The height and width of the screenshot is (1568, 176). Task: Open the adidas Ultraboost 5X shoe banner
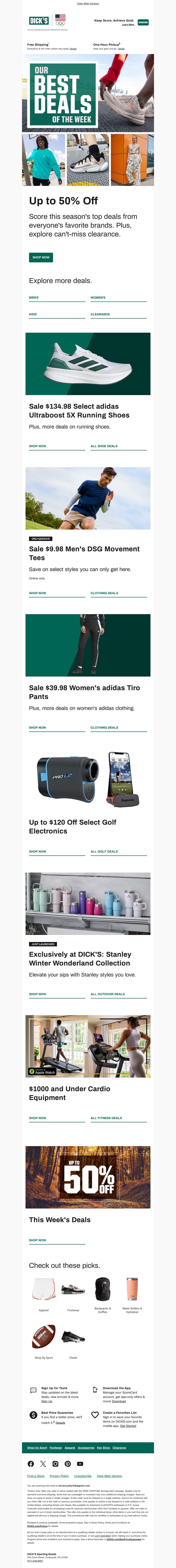click(x=88, y=363)
